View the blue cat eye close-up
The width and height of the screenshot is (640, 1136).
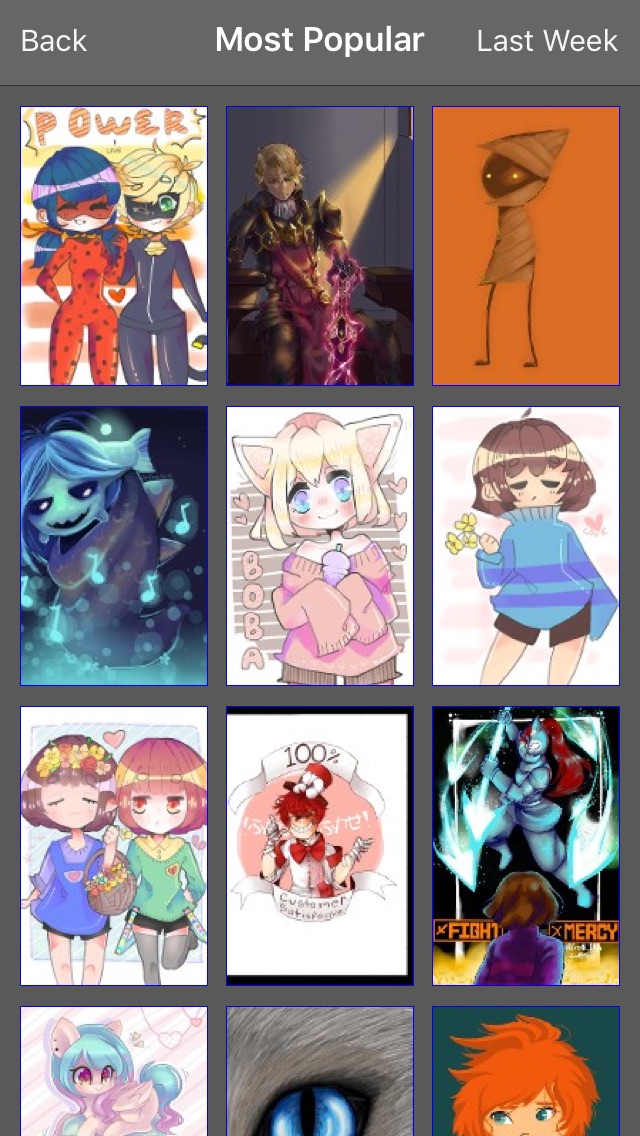(x=320, y=1071)
